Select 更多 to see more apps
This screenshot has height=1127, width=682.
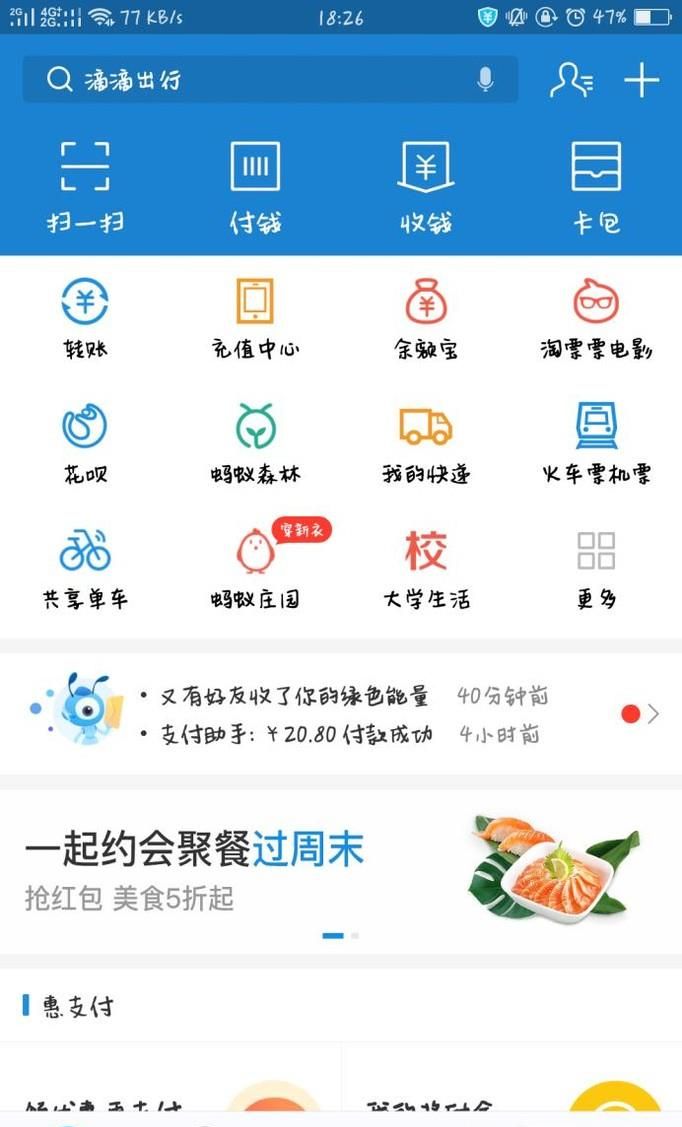(596, 567)
